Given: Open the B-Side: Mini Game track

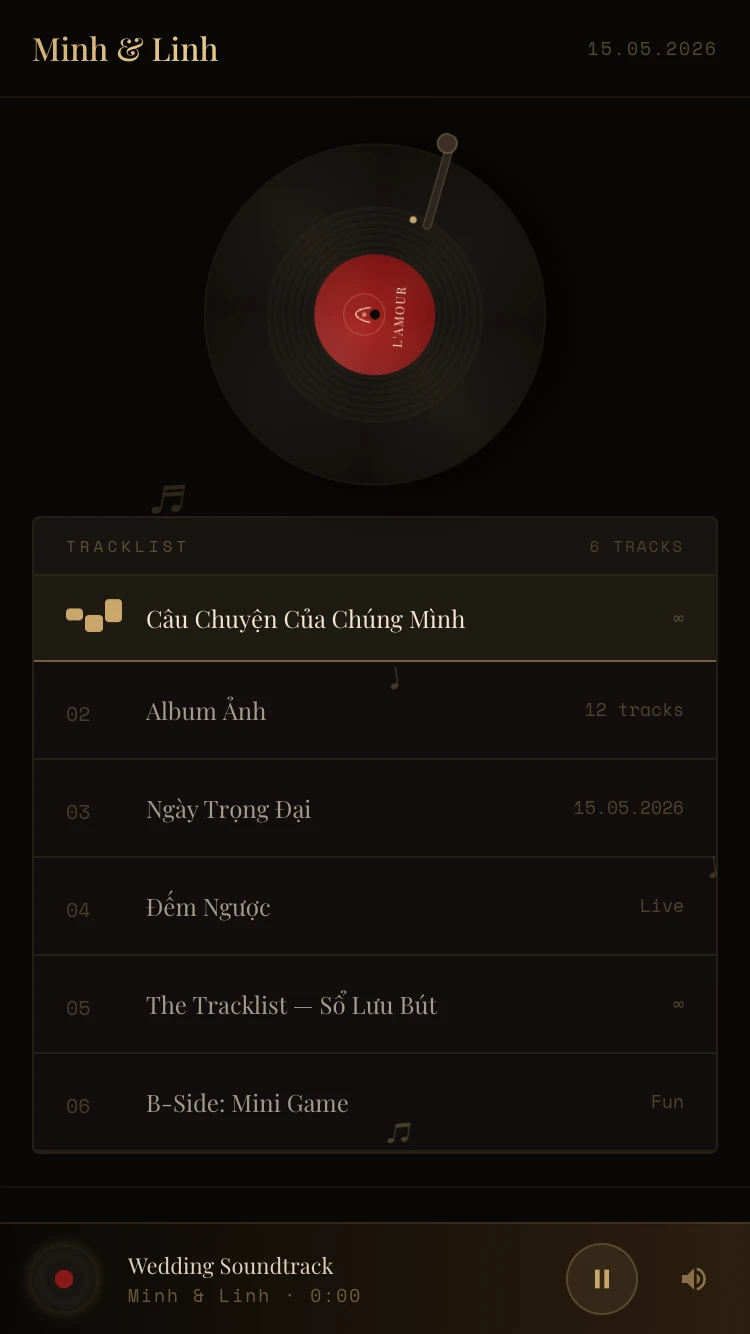Looking at the screenshot, I should point(375,1102).
